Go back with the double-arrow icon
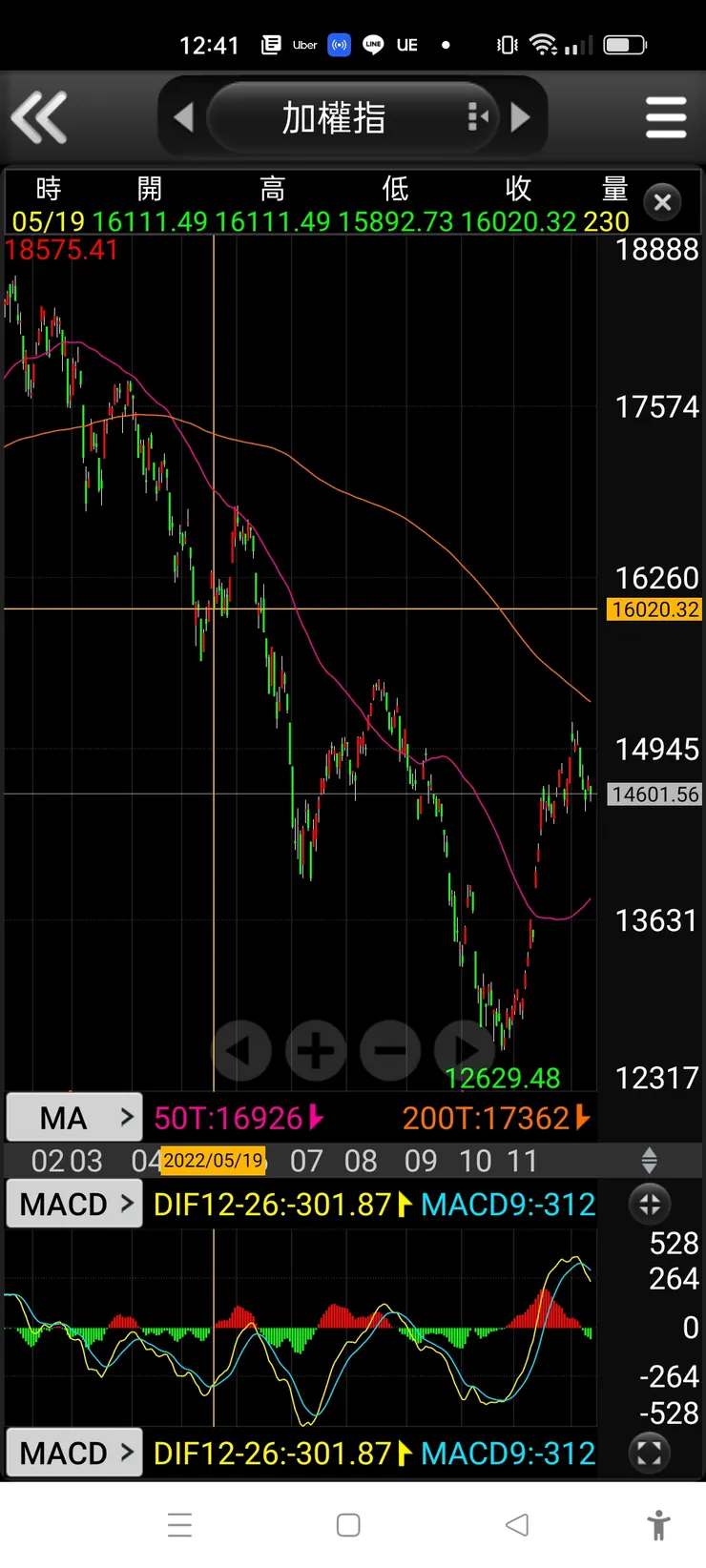The width and height of the screenshot is (706, 1568). click(x=39, y=117)
